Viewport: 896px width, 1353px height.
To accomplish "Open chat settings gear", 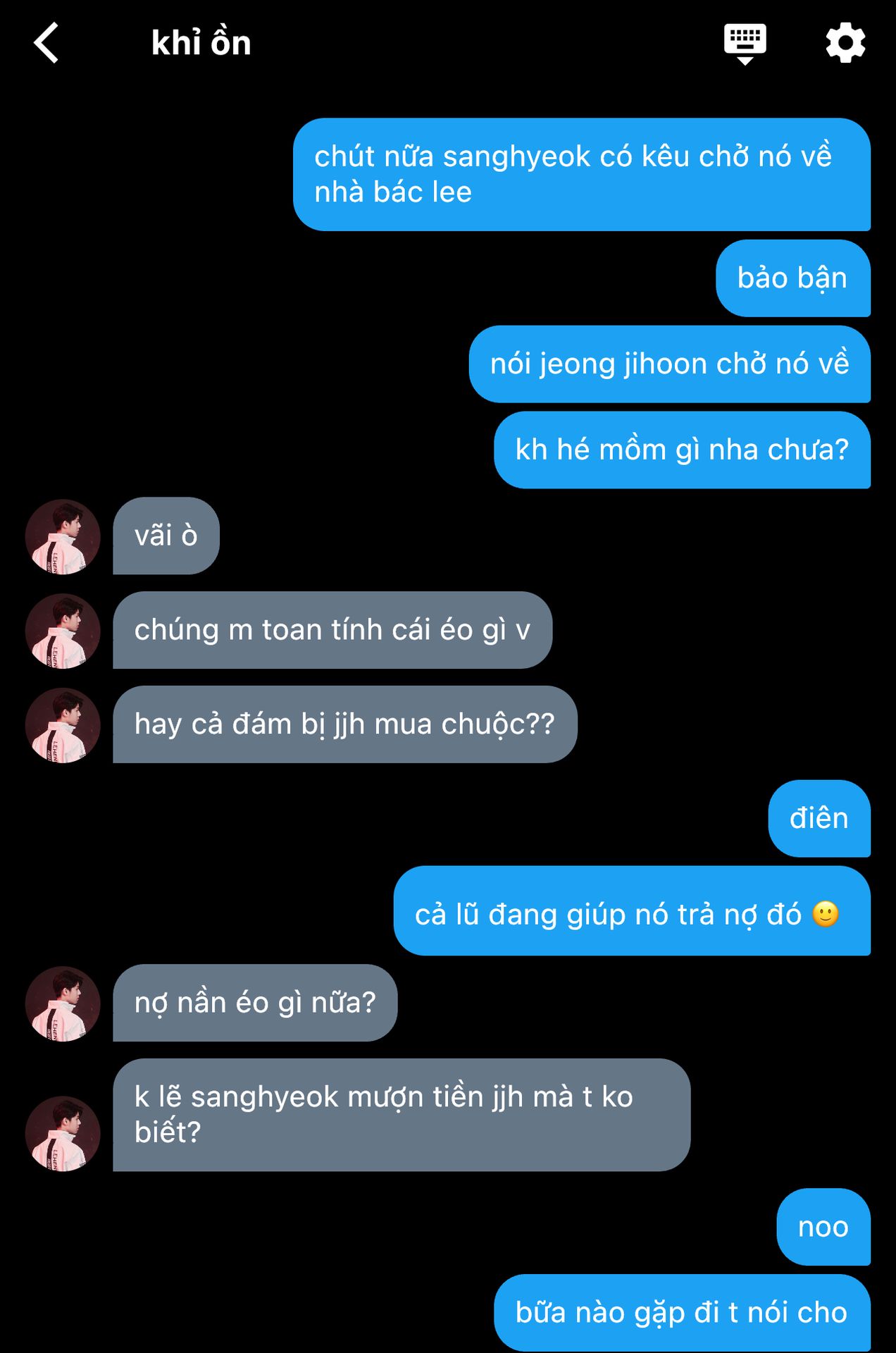I will pos(845,43).
